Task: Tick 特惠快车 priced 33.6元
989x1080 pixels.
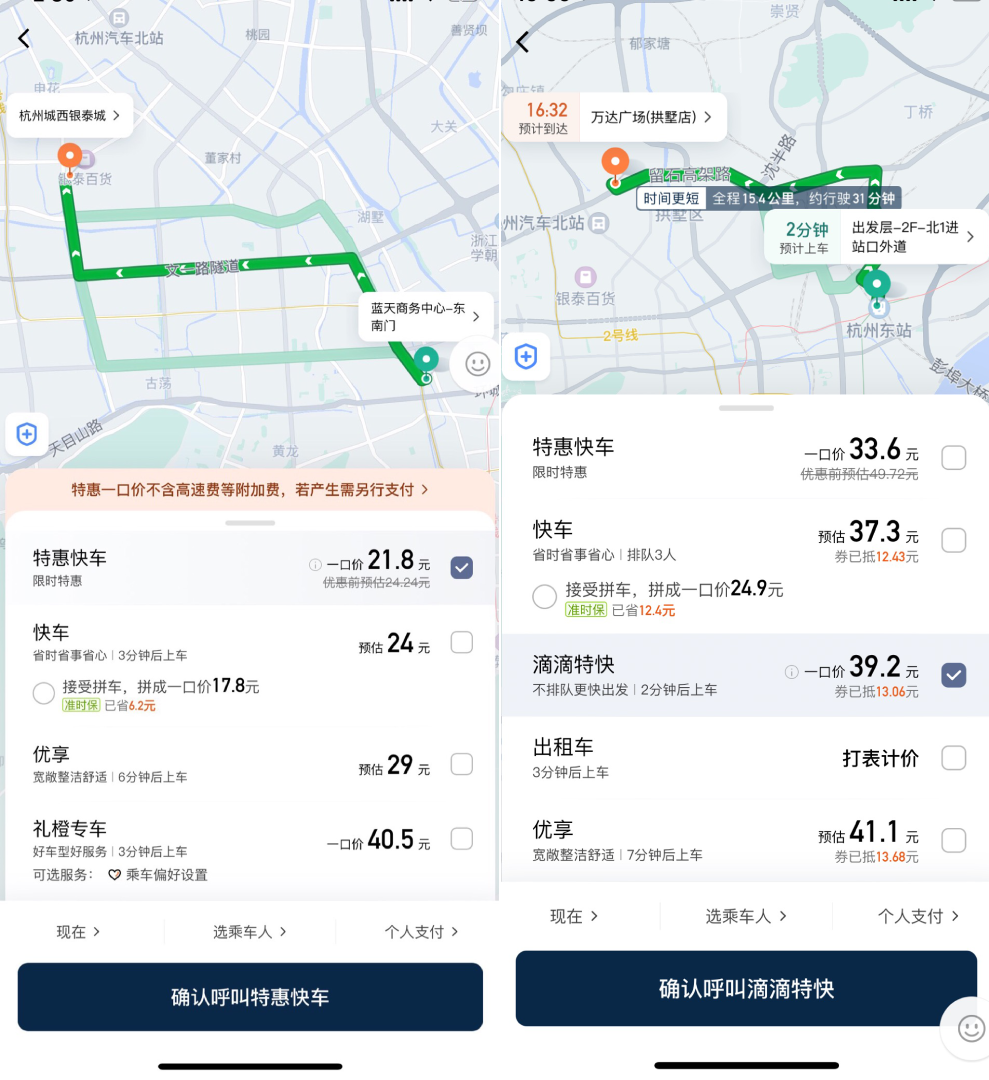Action: [x=954, y=458]
